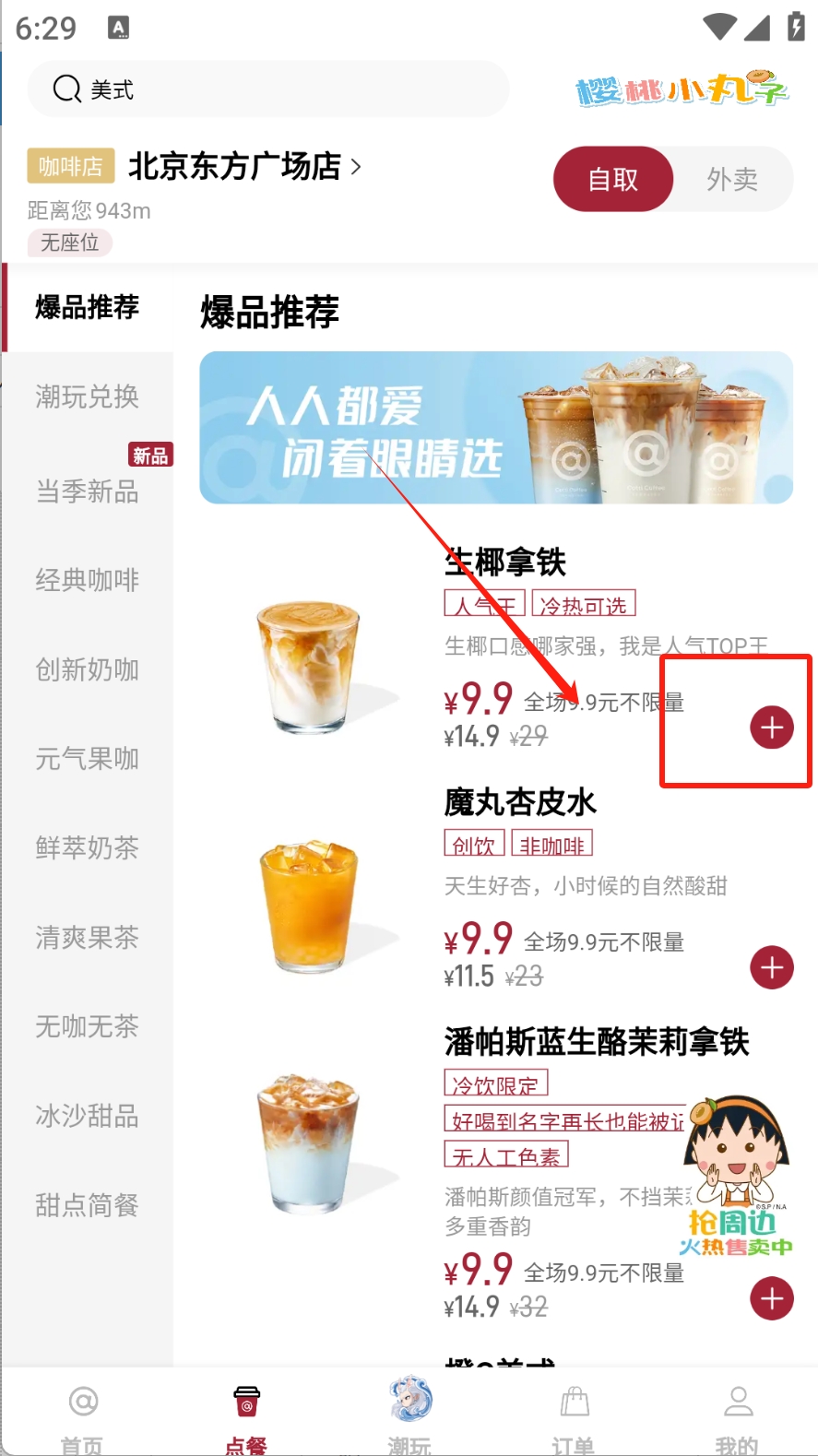Open the 潮玩兑换 category
The width and height of the screenshot is (818, 1456).
coord(88,397)
